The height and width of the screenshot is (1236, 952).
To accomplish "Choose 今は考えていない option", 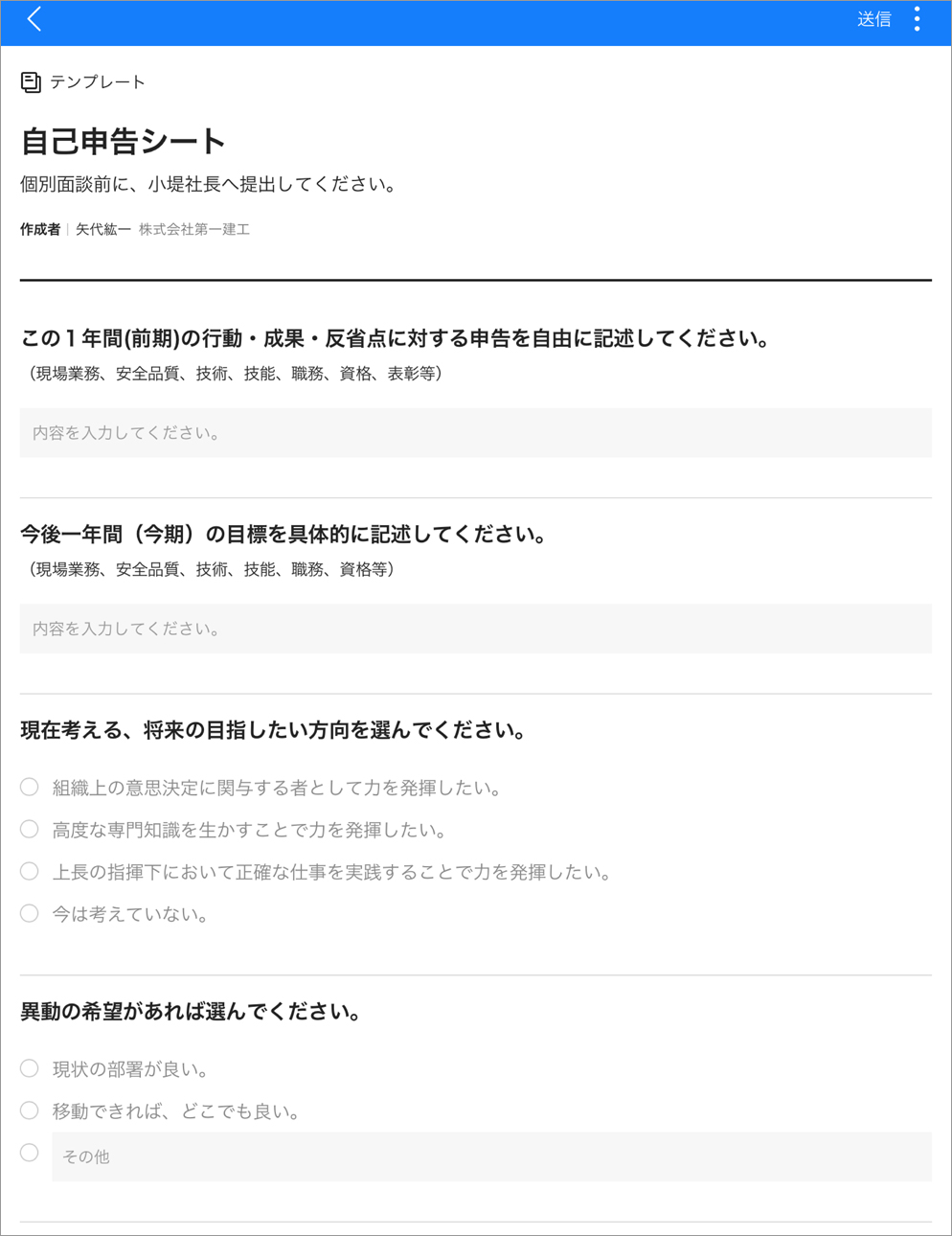I will pos(30,914).
